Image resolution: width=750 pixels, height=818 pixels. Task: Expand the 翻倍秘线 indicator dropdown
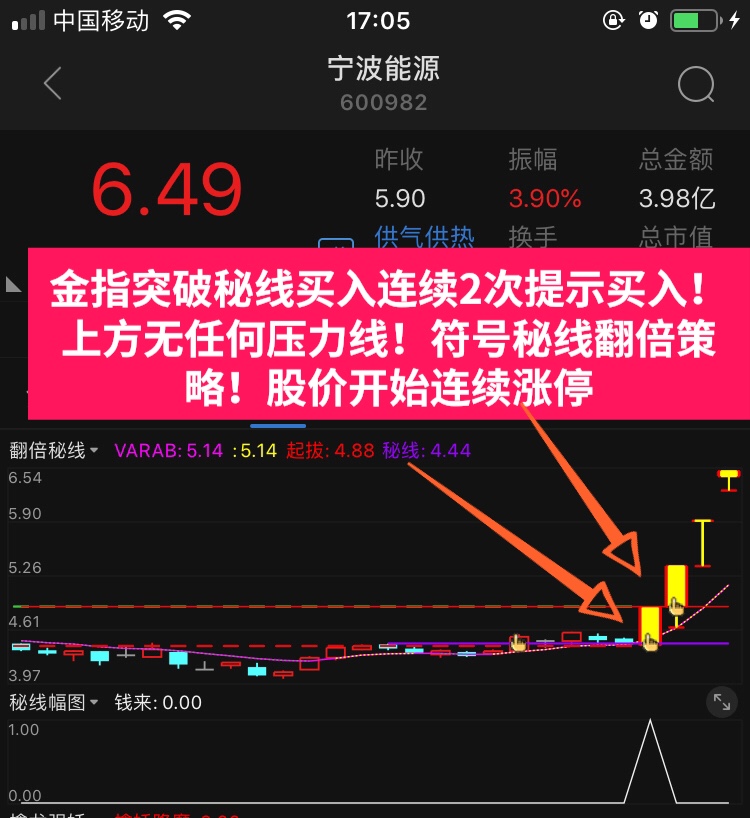(55, 451)
